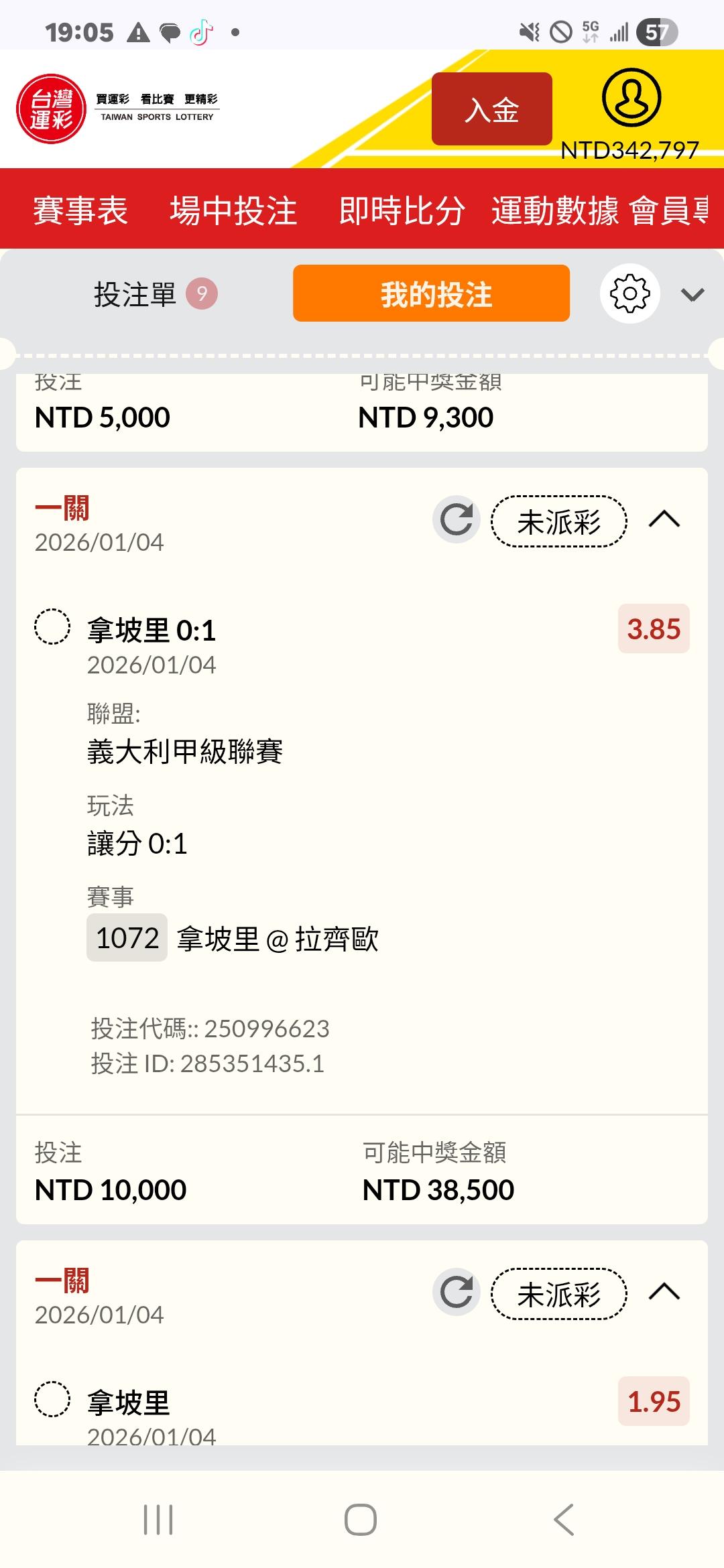Collapse the 拿坡里 bet card with odds 1.95
Image resolution: width=724 pixels, height=1568 pixels.
click(x=664, y=1292)
